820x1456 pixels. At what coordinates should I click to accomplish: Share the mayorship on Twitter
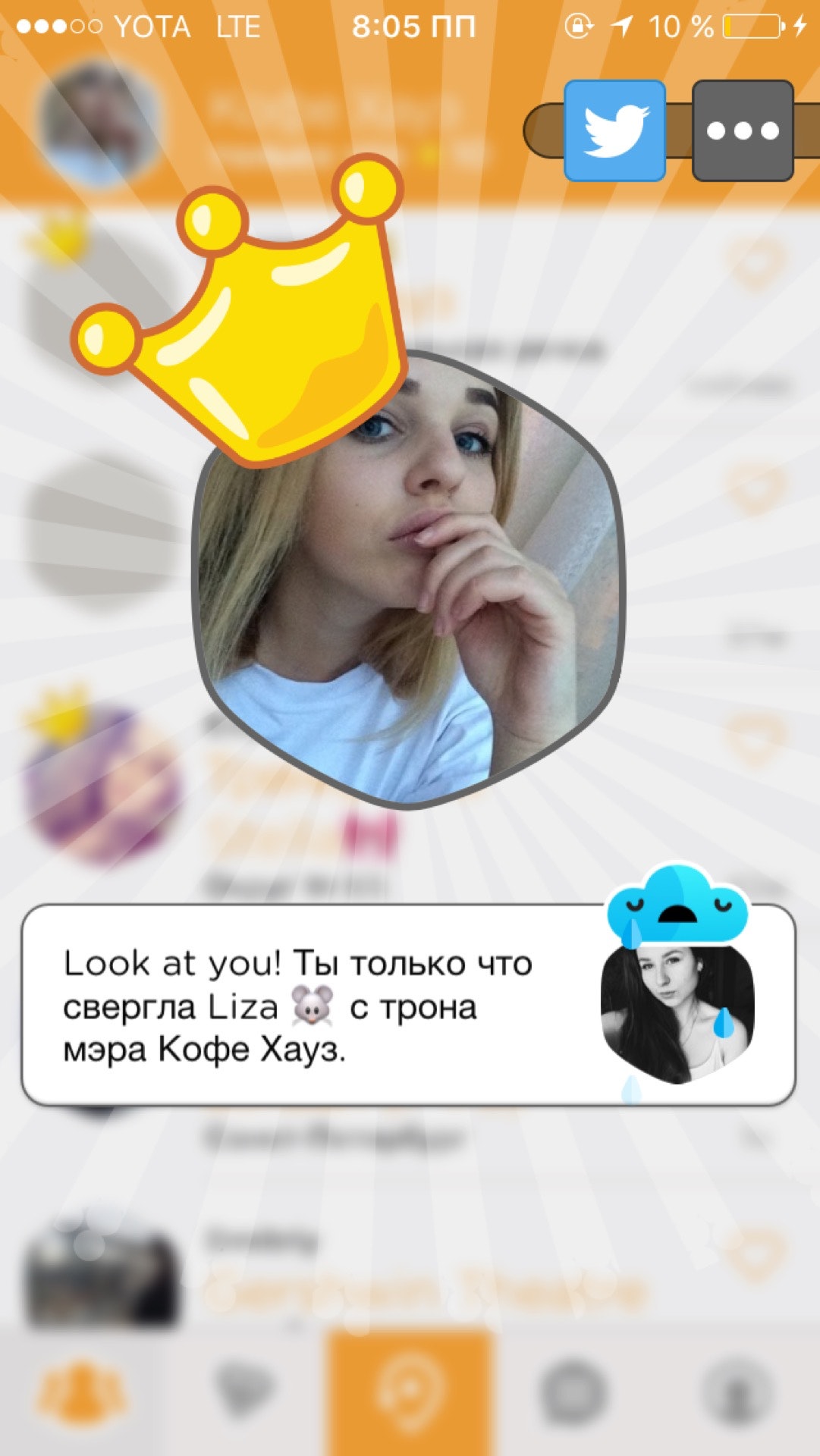614,130
